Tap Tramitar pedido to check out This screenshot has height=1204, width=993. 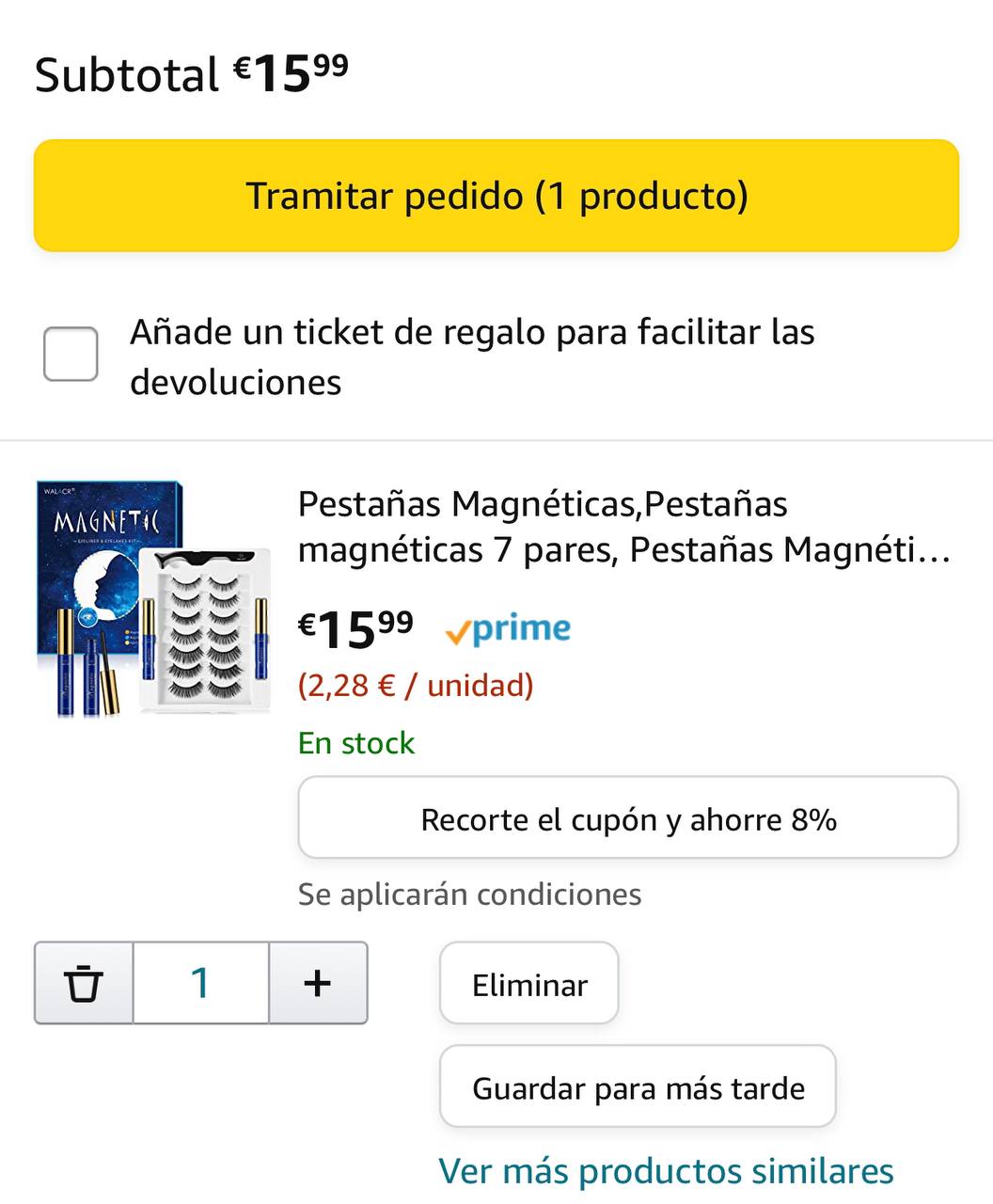tap(496, 196)
